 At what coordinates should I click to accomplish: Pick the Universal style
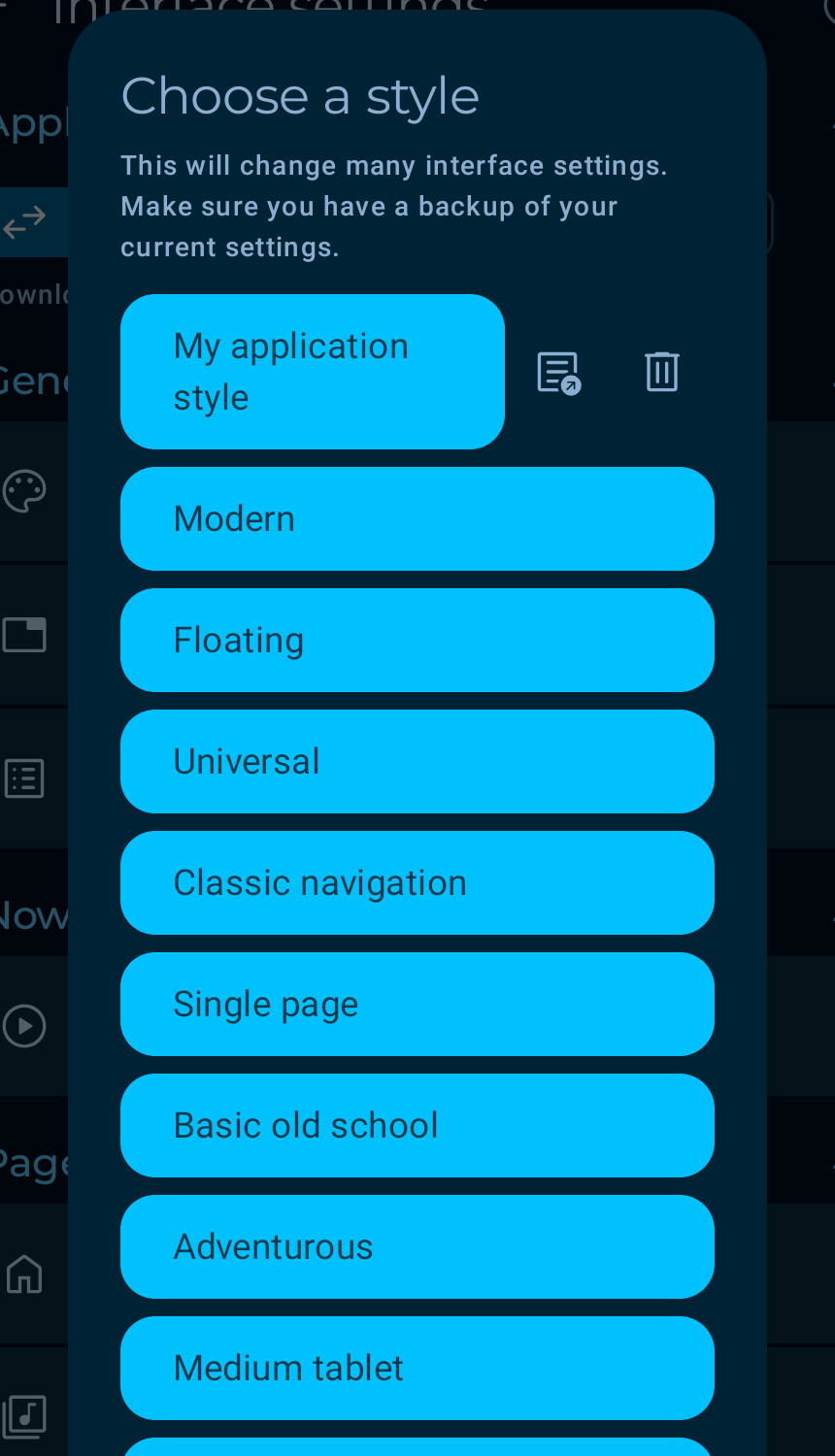point(417,762)
